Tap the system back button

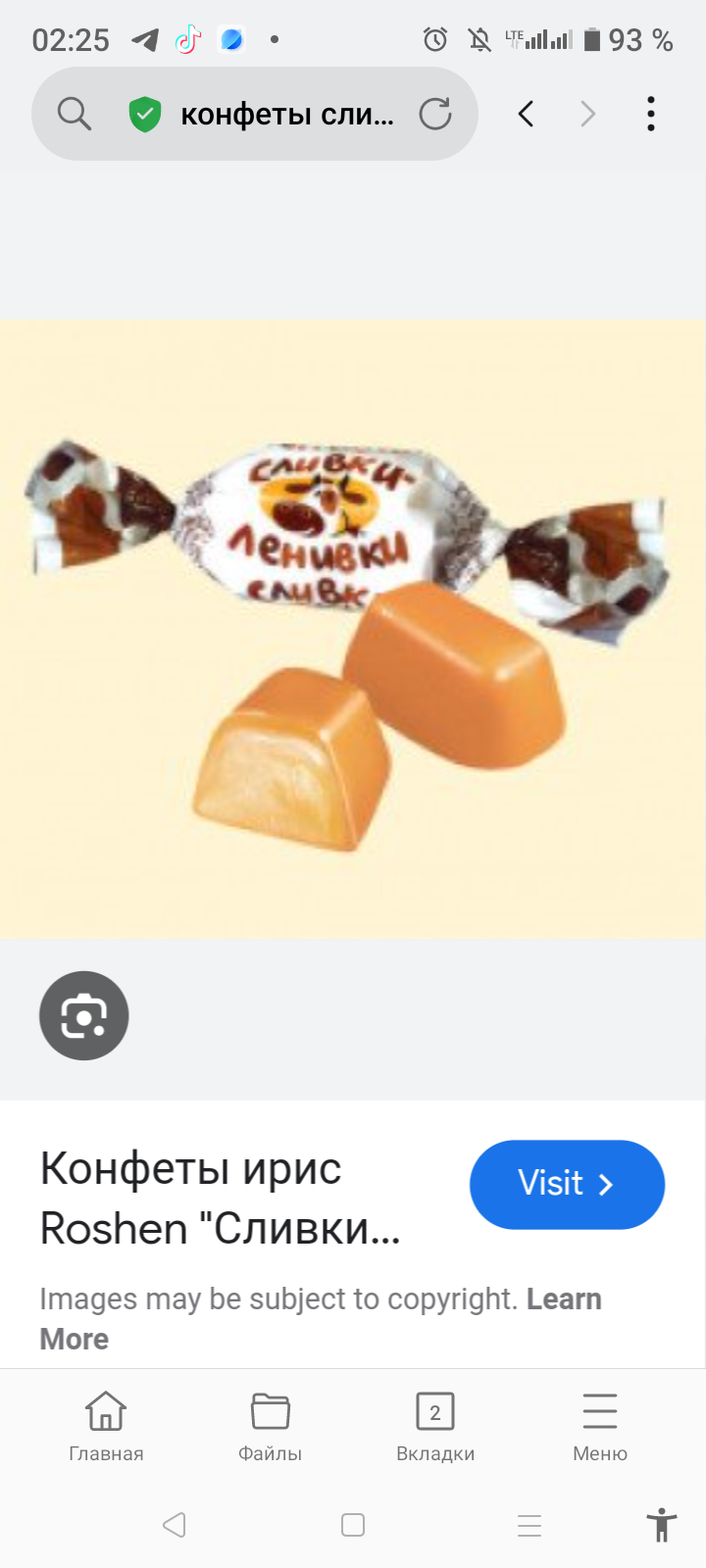(175, 1525)
